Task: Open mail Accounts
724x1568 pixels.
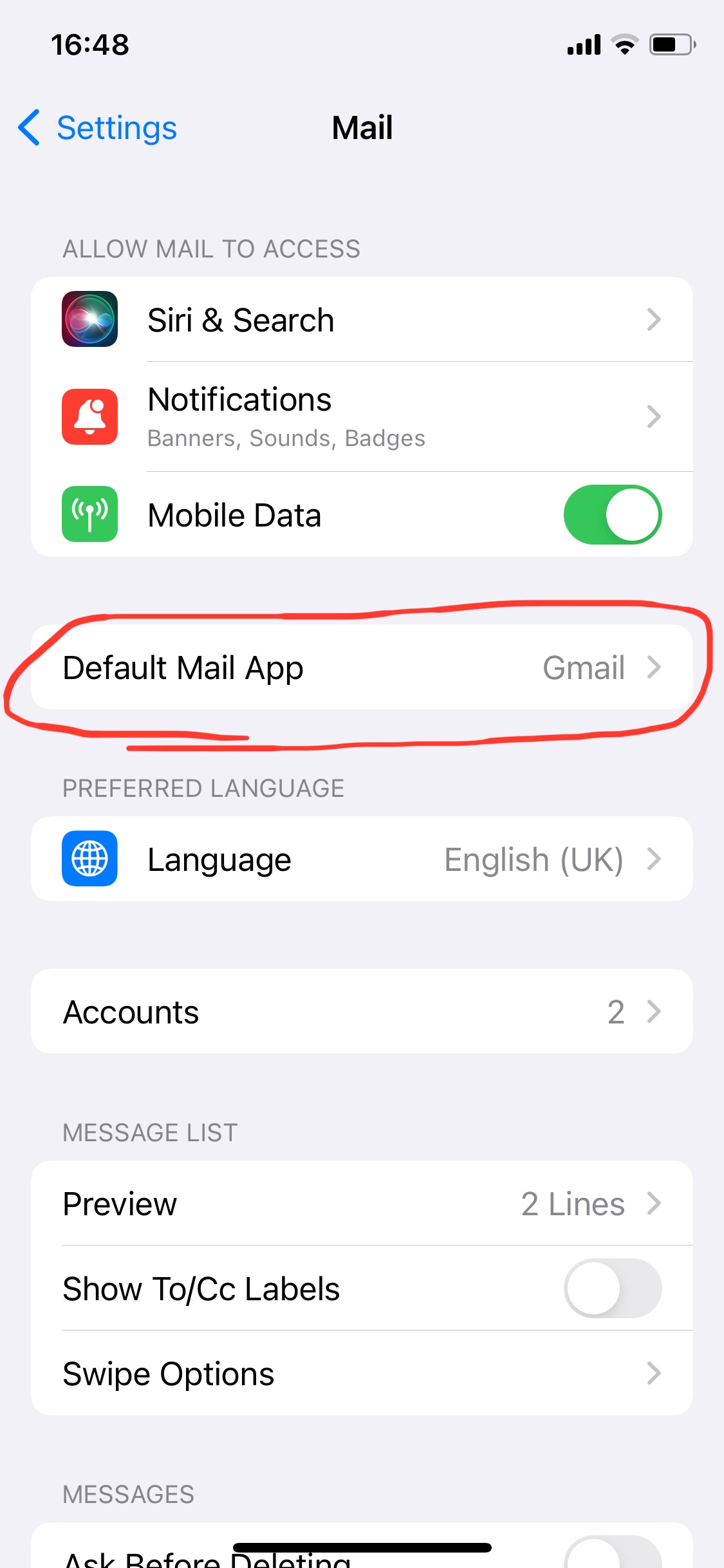Action: (362, 1012)
